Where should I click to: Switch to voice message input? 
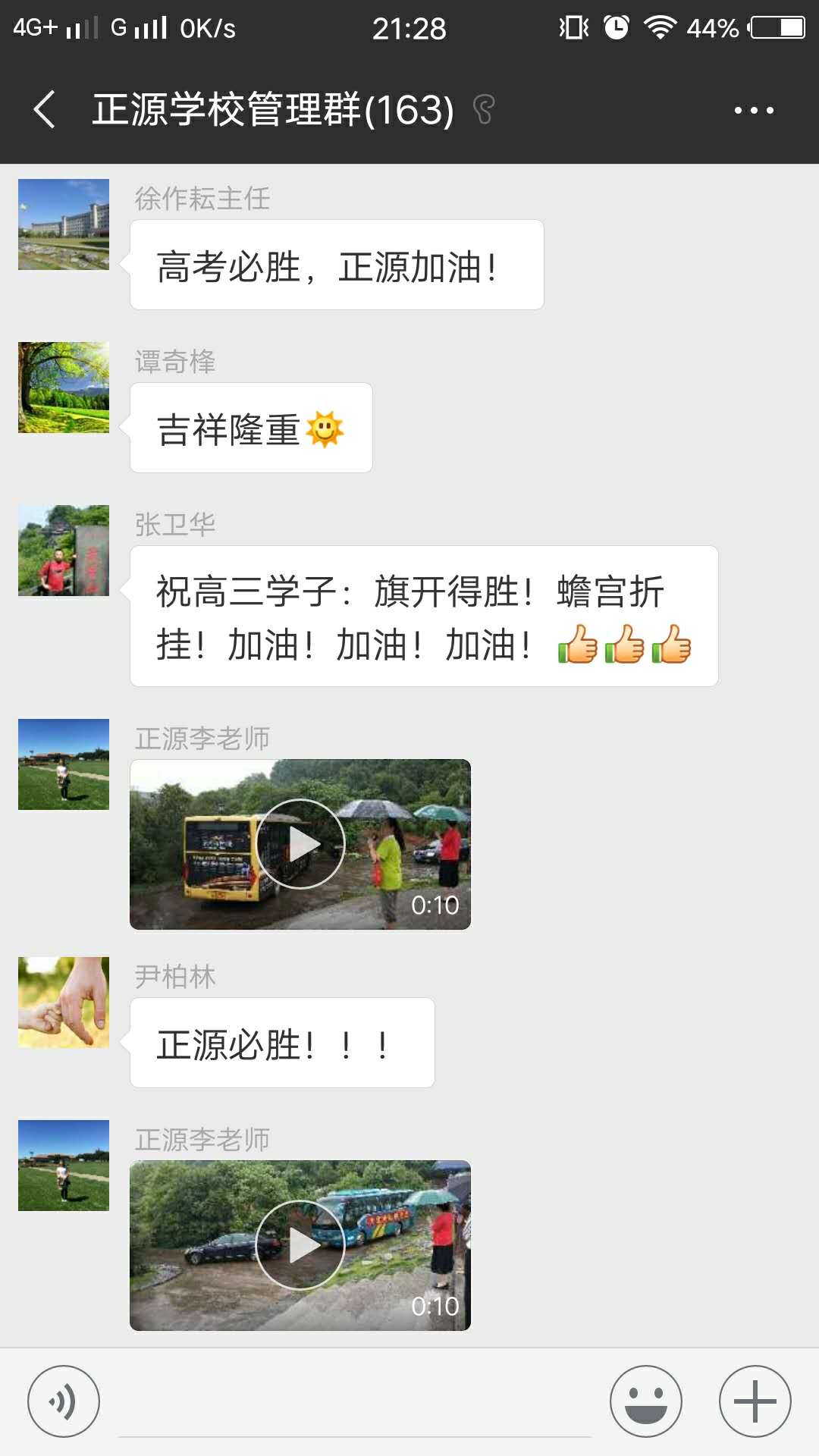(64, 1401)
